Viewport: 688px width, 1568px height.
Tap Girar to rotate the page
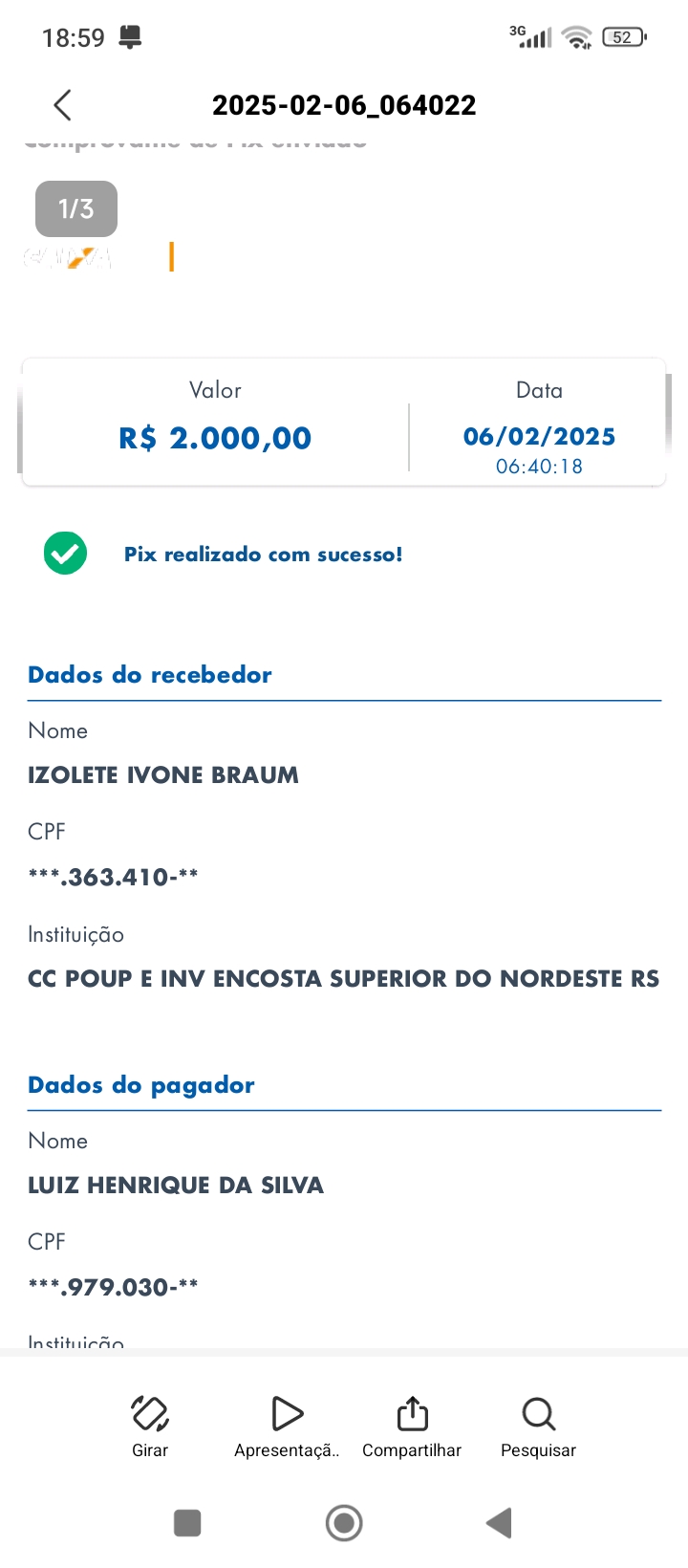click(x=150, y=1426)
